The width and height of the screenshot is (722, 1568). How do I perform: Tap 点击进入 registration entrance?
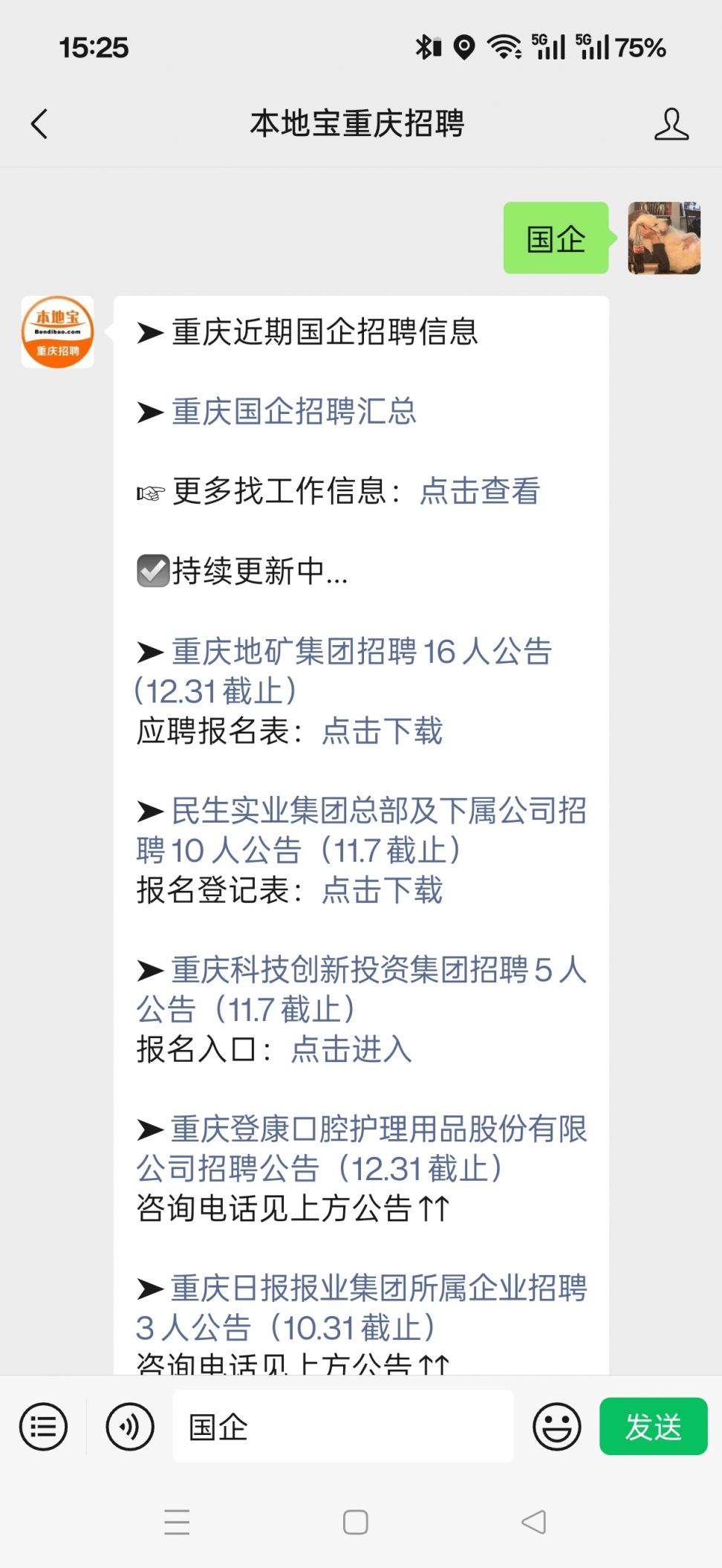[351, 1049]
